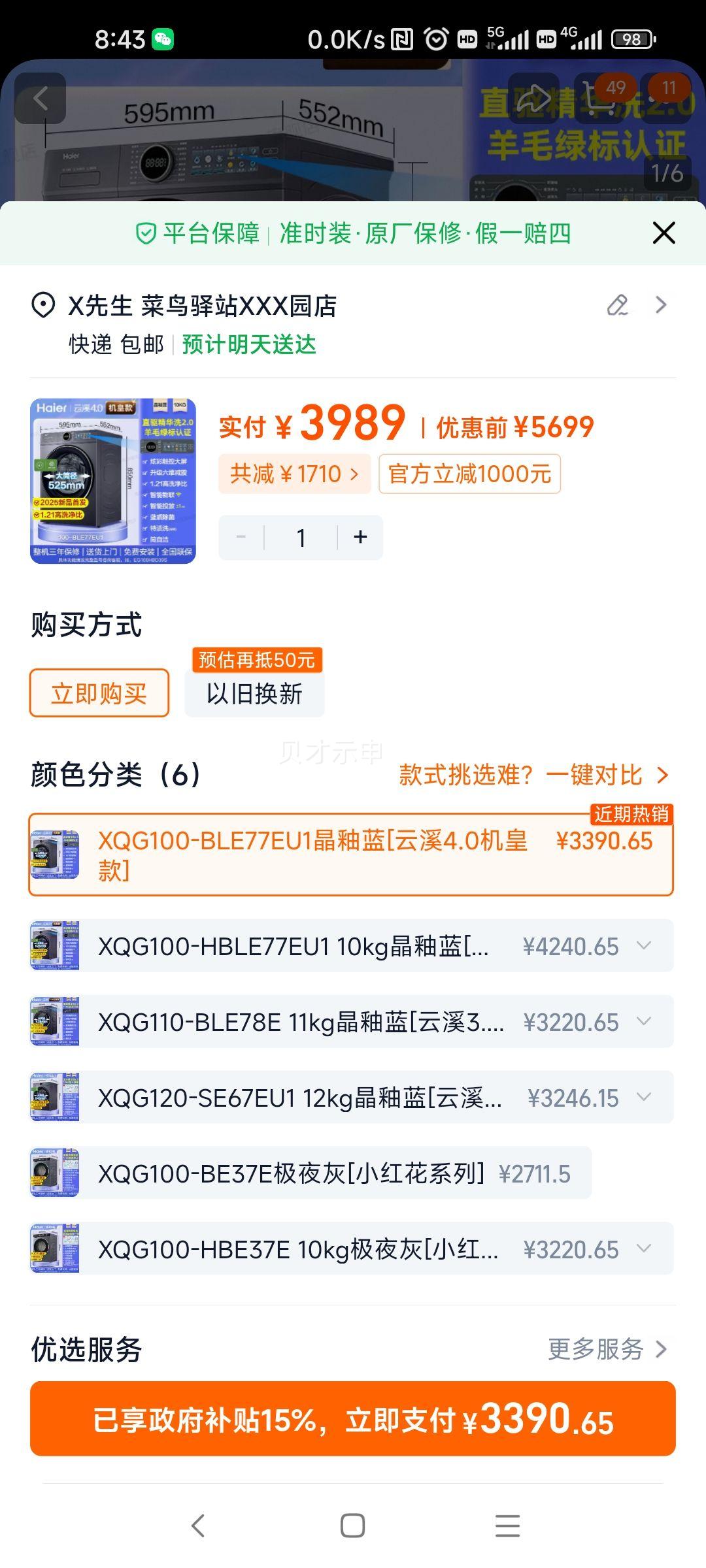Expand details for XQG100-HBLE77EU1 10kg option
The image size is (706, 1568).
(x=646, y=946)
